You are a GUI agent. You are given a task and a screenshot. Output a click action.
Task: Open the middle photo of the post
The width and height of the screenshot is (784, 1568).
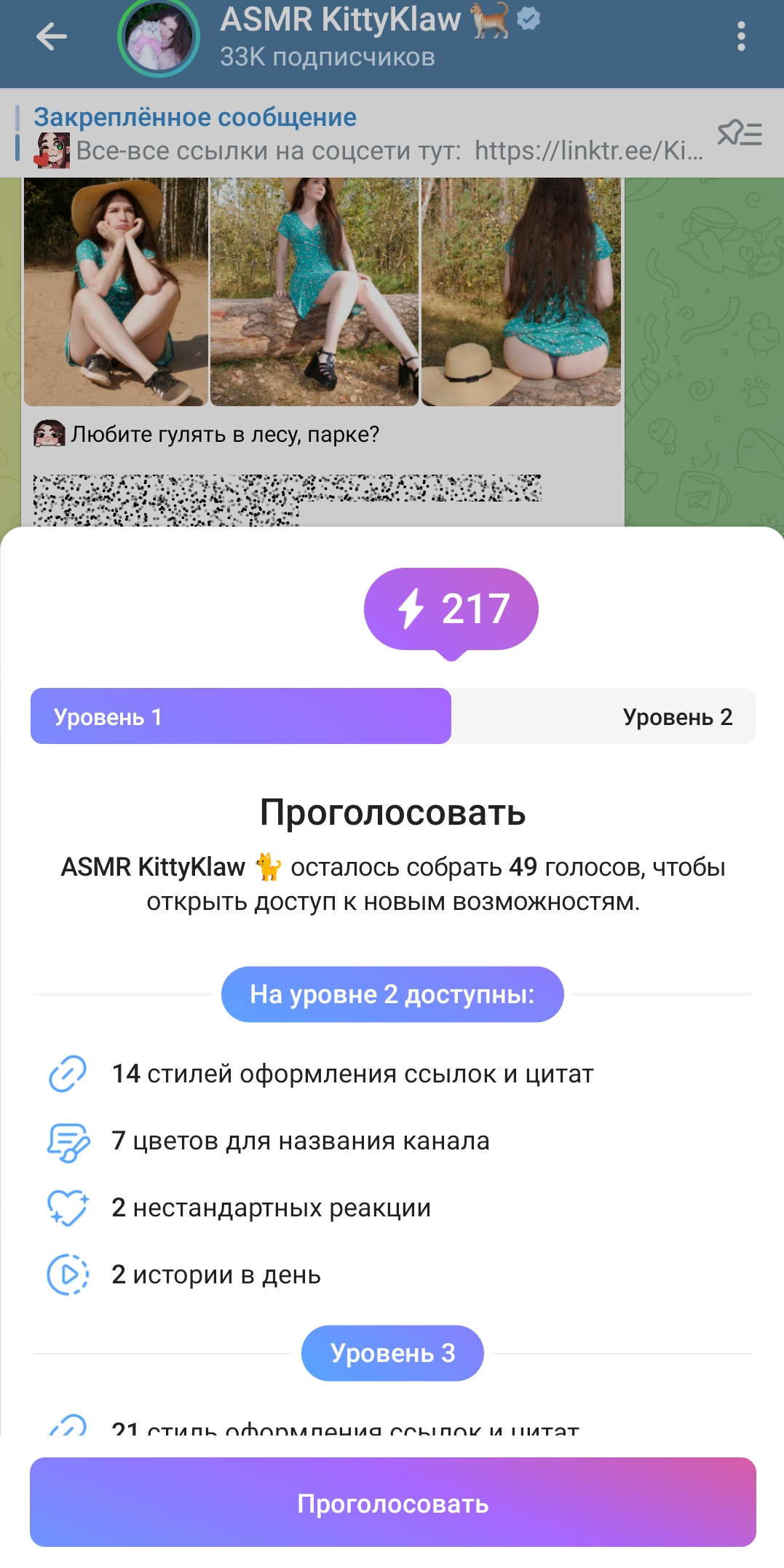[314, 292]
